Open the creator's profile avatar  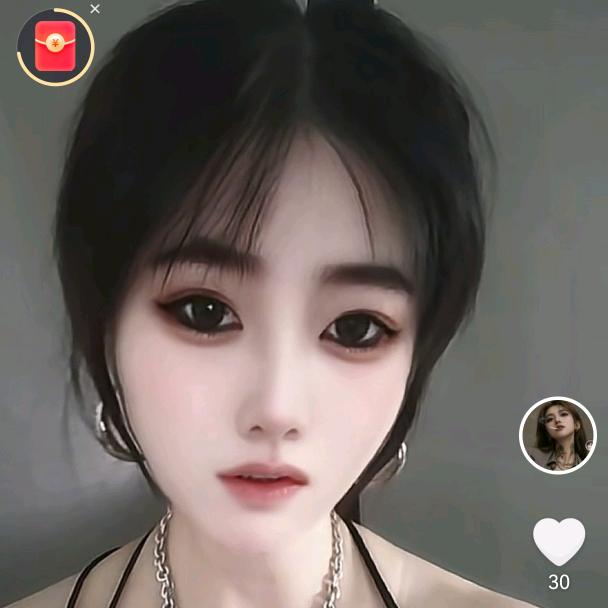point(558,435)
